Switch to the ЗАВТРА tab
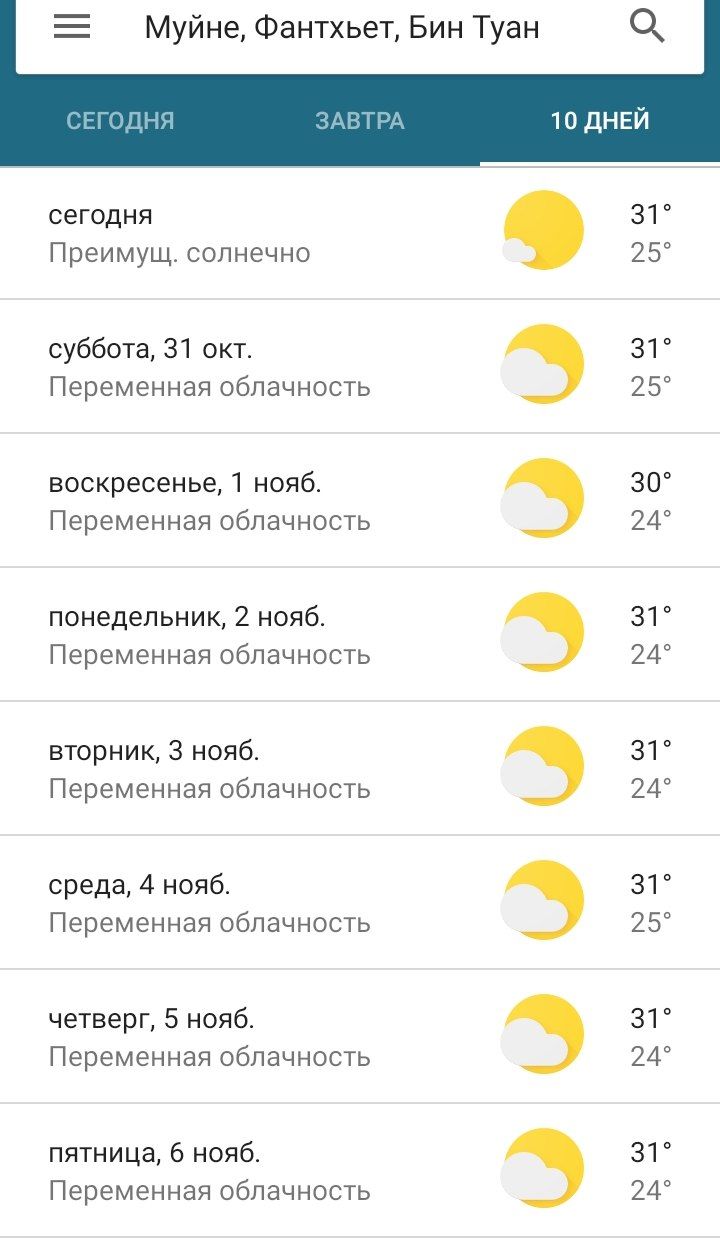The image size is (720, 1238). (x=360, y=121)
